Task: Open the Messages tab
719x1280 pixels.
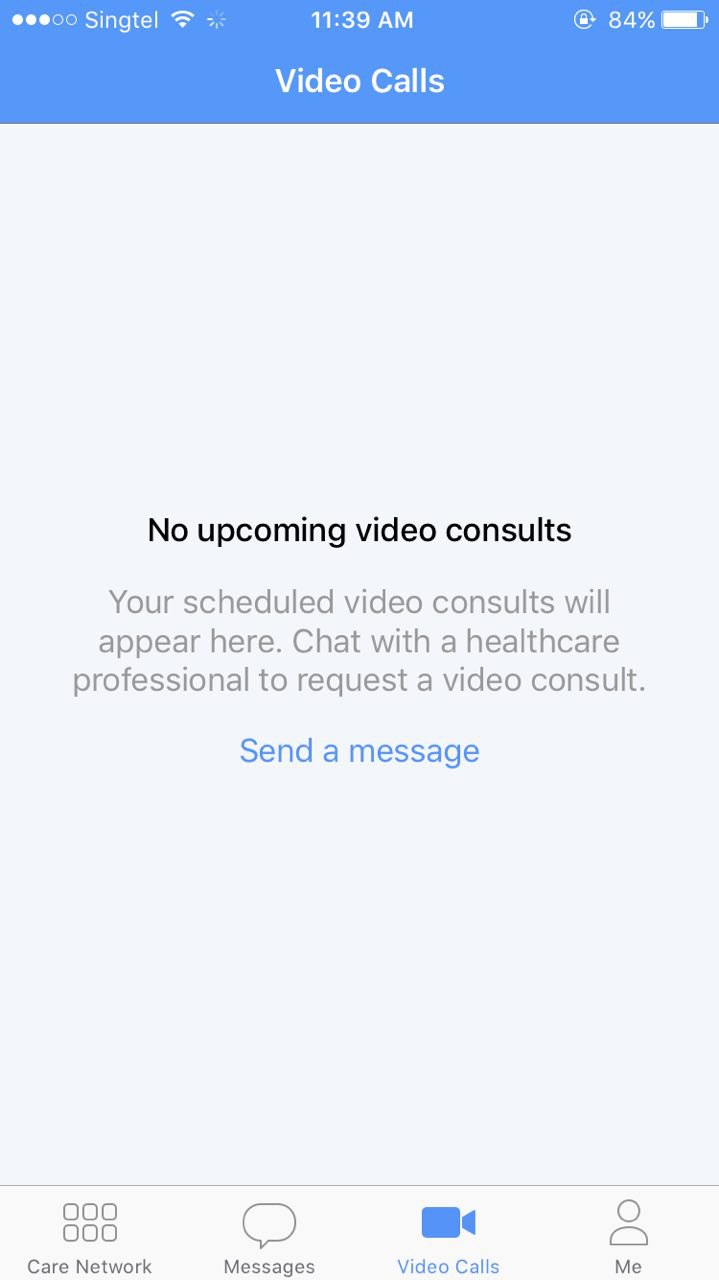Action: tap(269, 1236)
